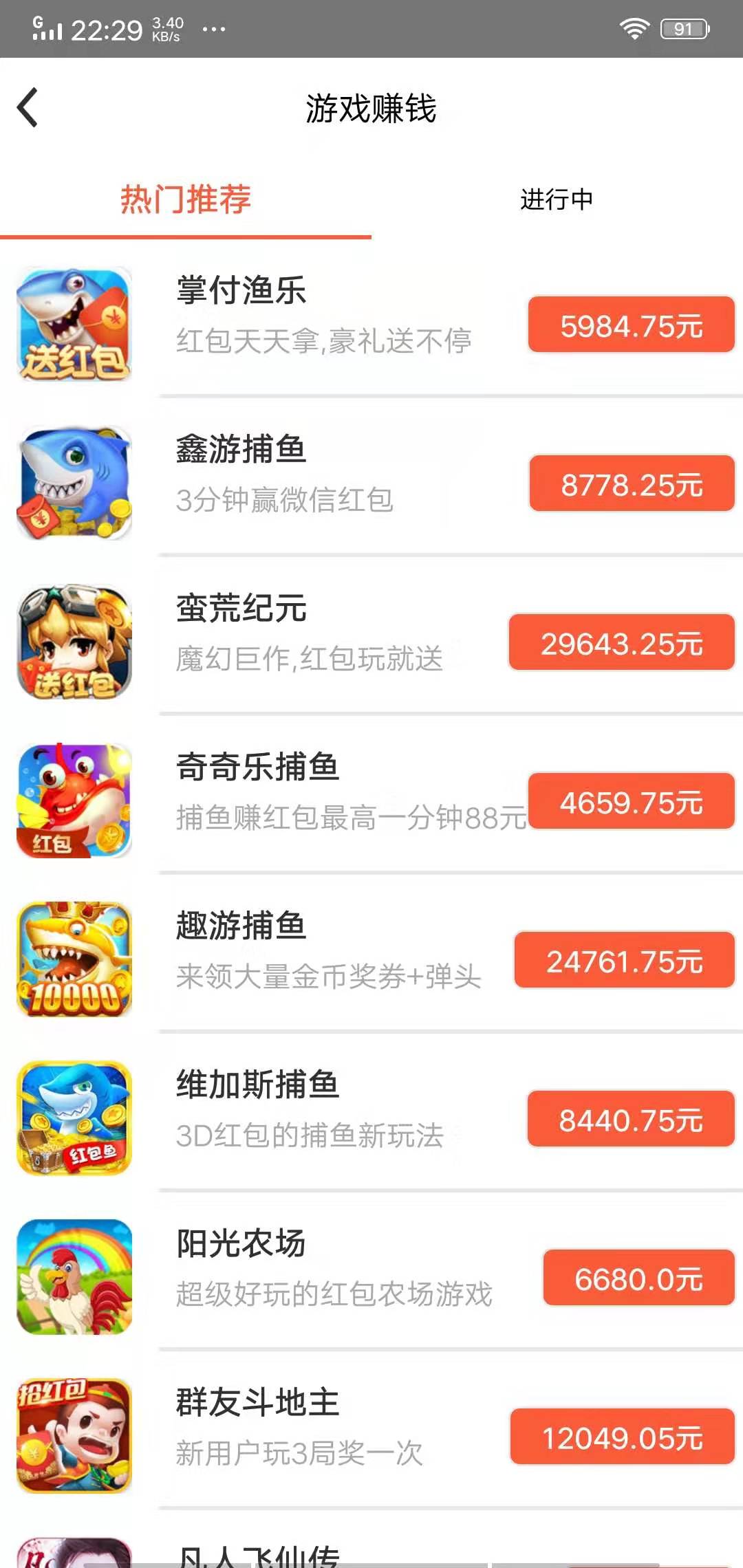Switch to the 进行中 tab
This screenshot has width=743, height=1568.
(x=557, y=199)
